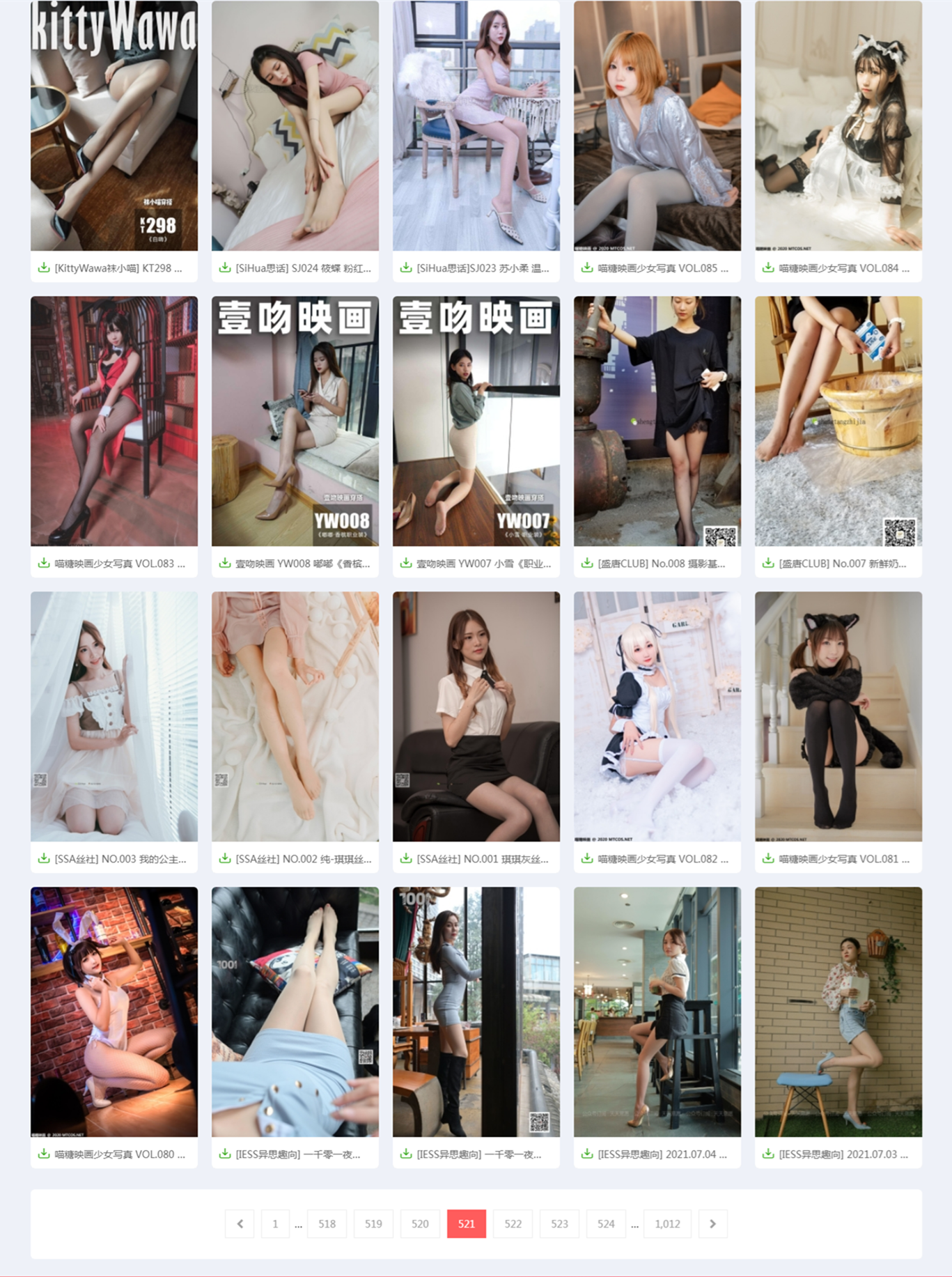952x1277 pixels.
Task: Go to the previous page arrow
Action: (240, 1223)
